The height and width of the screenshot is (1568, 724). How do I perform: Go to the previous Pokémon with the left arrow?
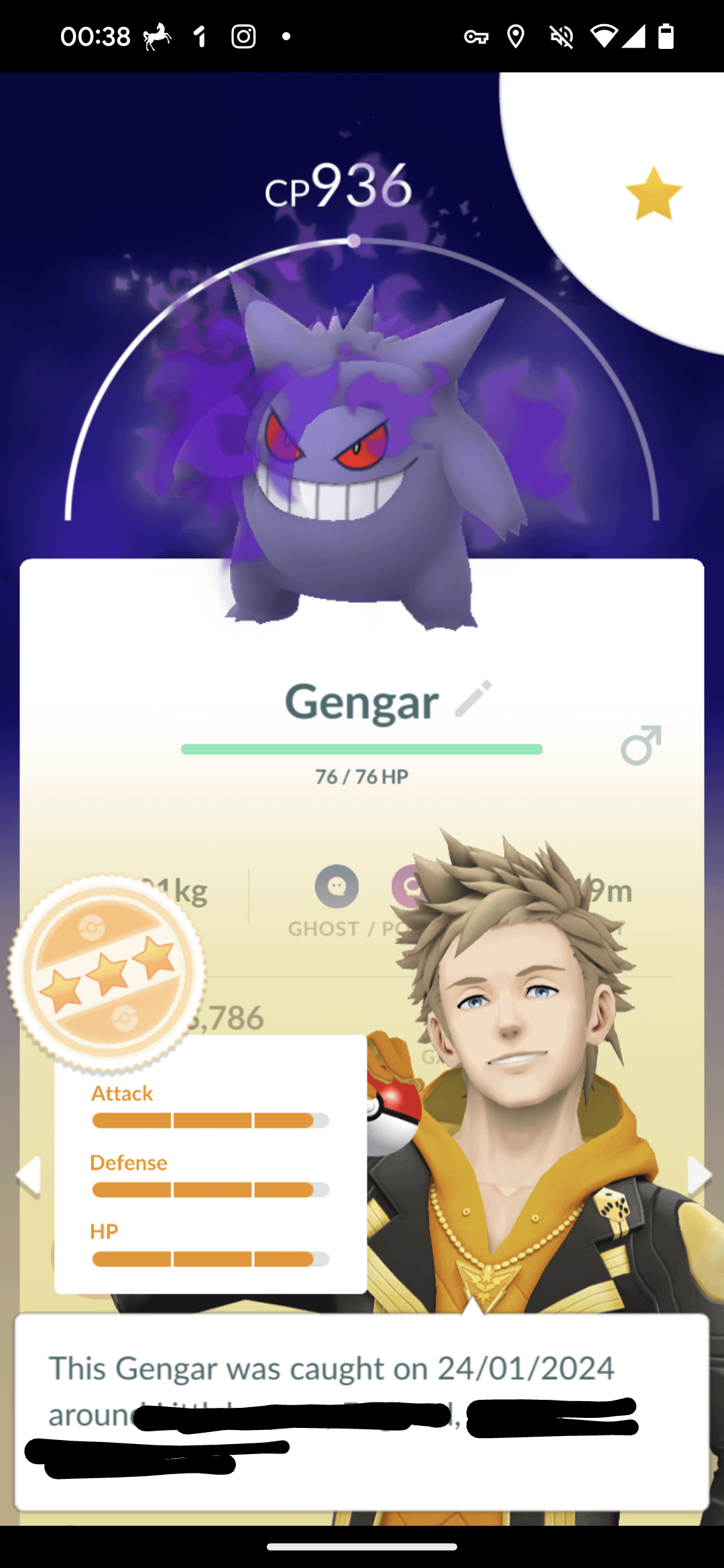pyautogui.click(x=29, y=1176)
